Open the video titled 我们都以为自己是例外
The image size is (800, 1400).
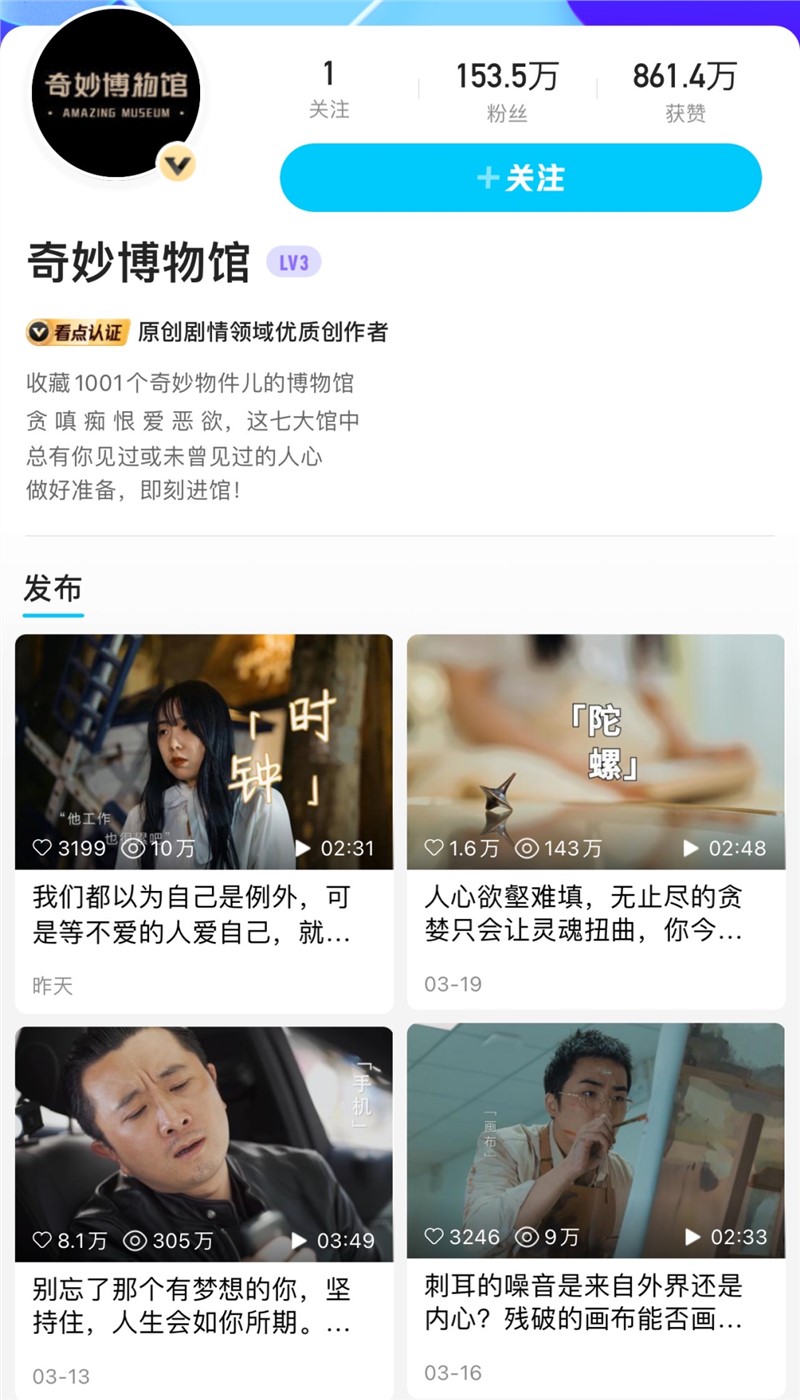(x=203, y=912)
